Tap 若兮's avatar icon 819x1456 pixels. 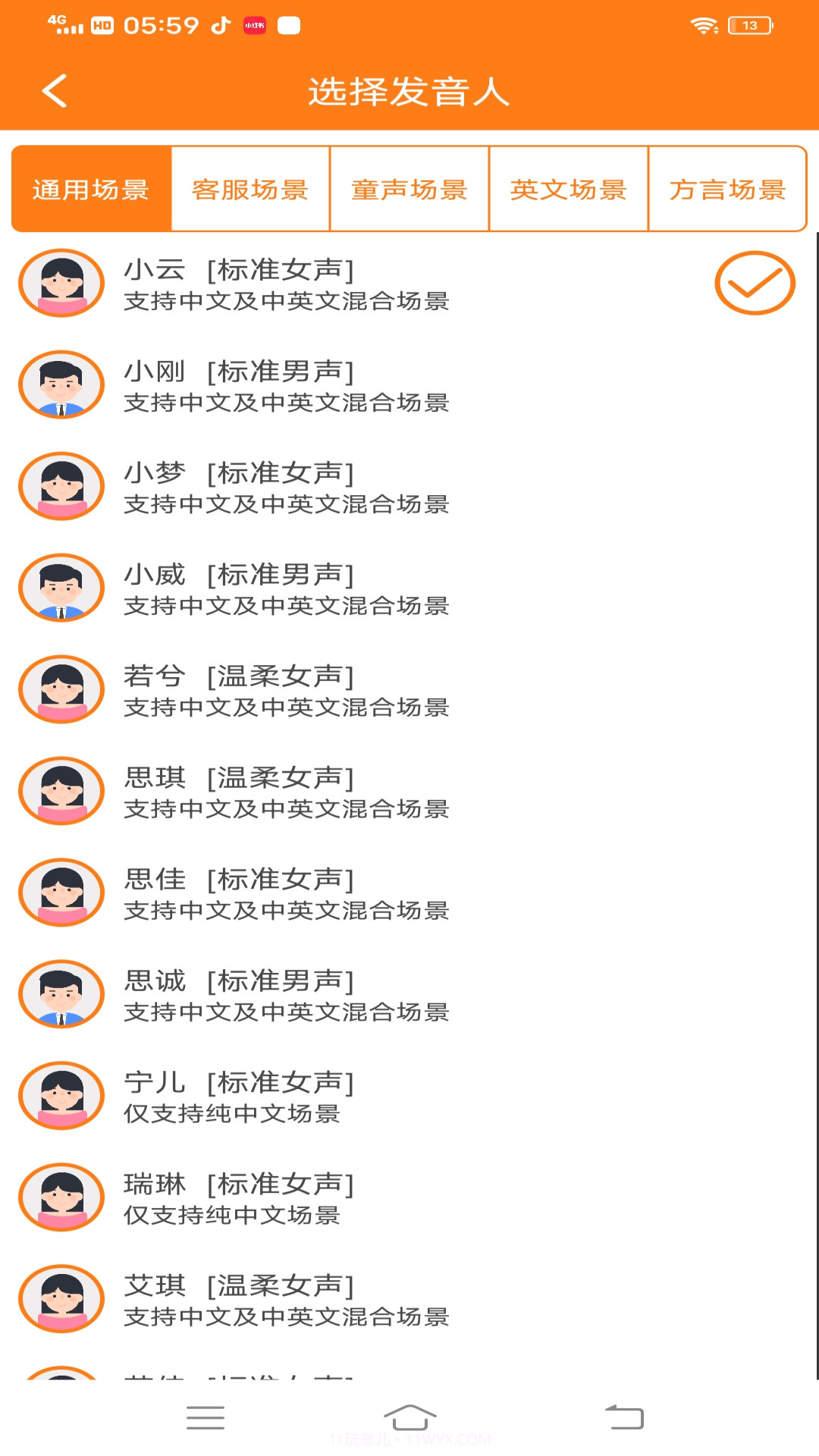[x=61, y=689]
